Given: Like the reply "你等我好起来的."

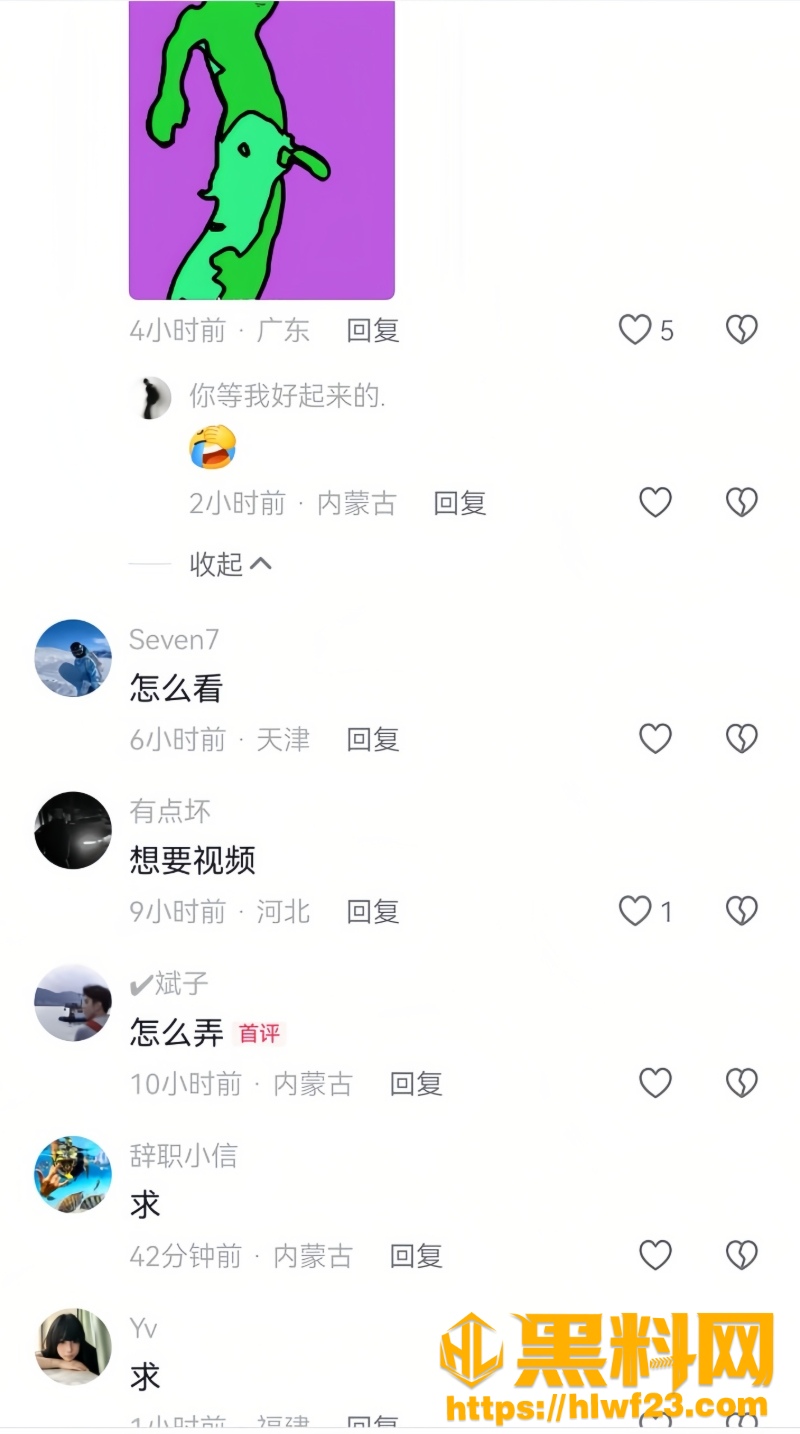Looking at the screenshot, I should pyautogui.click(x=655, y=502).
